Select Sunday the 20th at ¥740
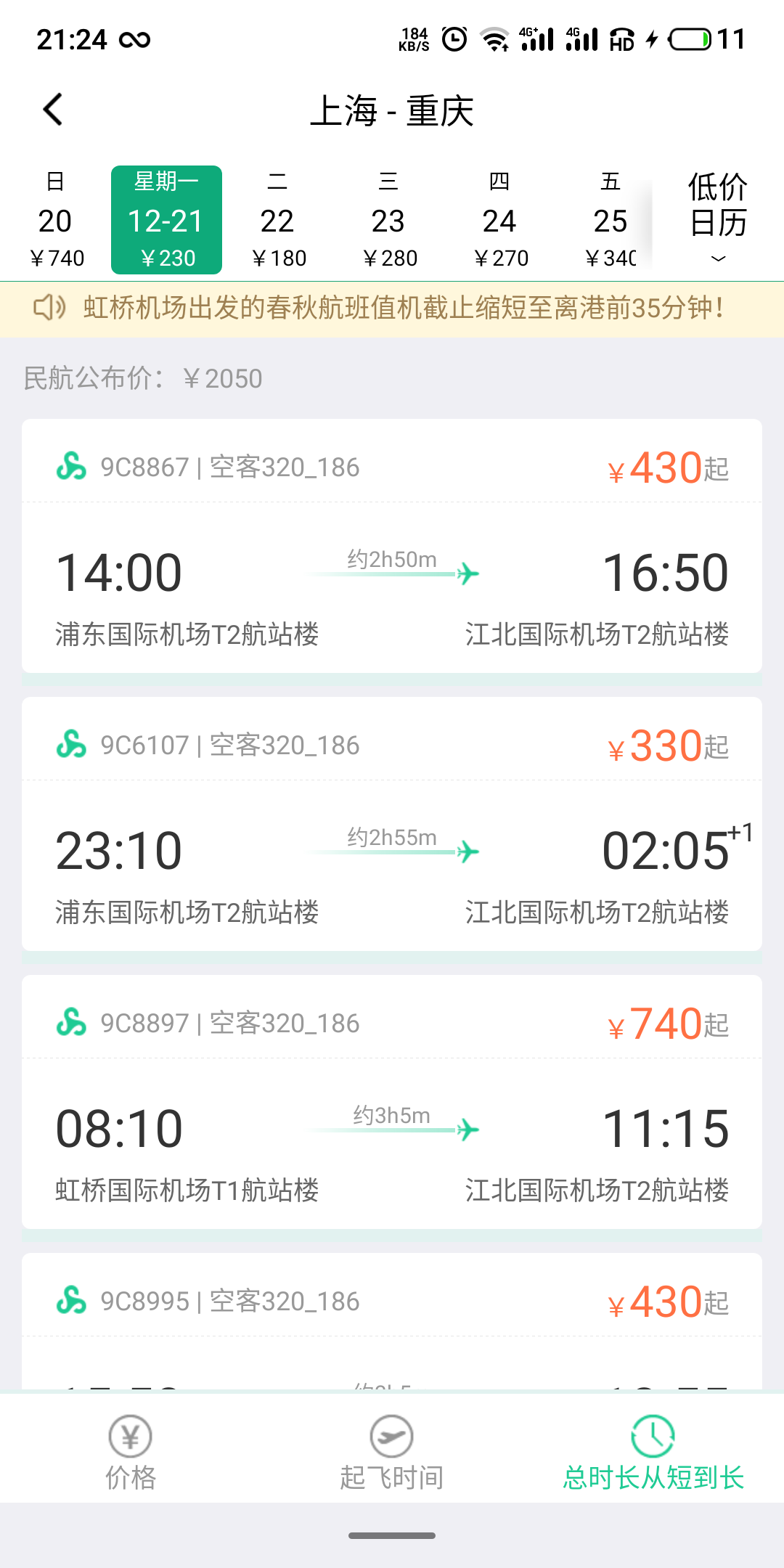 click(x=56, y=221)
